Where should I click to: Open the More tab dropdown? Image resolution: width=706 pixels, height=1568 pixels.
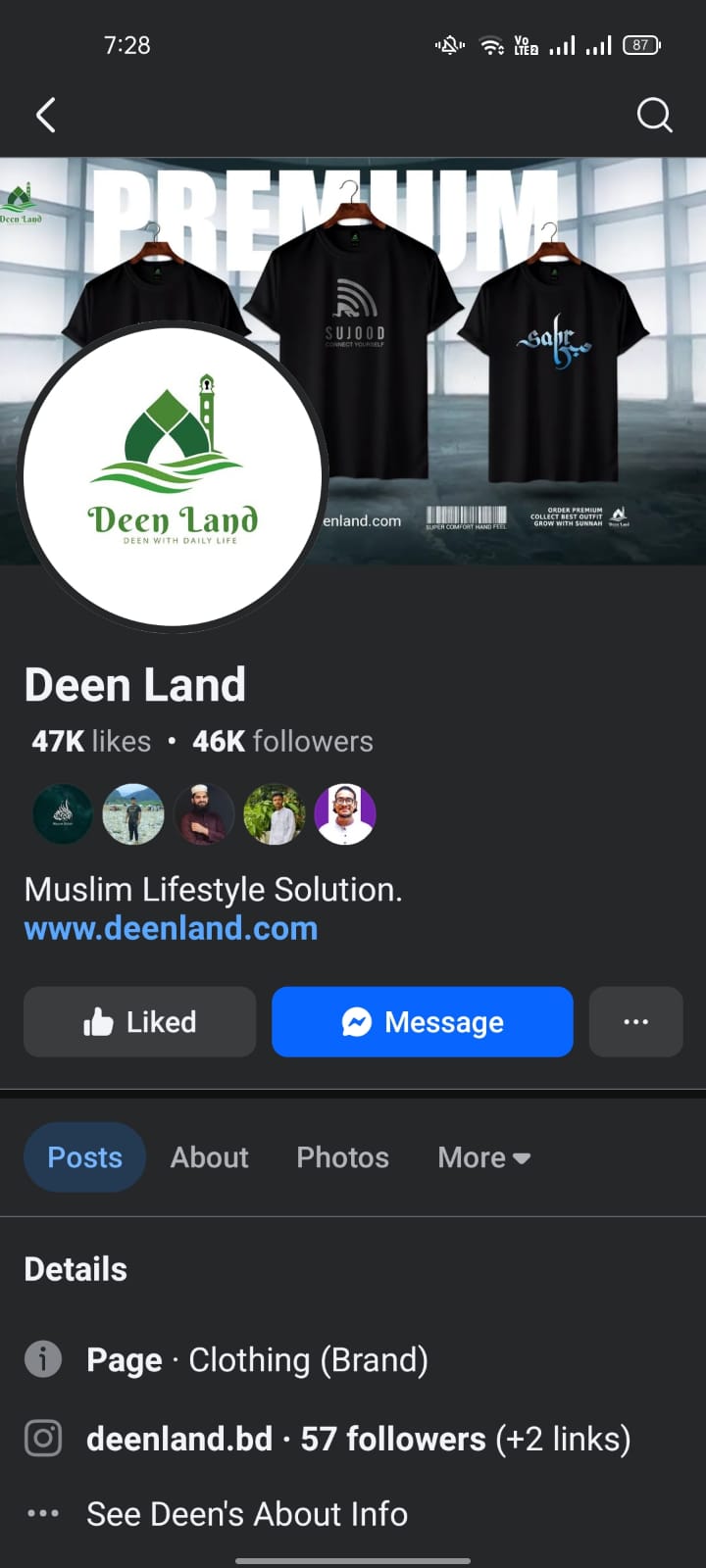tap(483, 1157)
